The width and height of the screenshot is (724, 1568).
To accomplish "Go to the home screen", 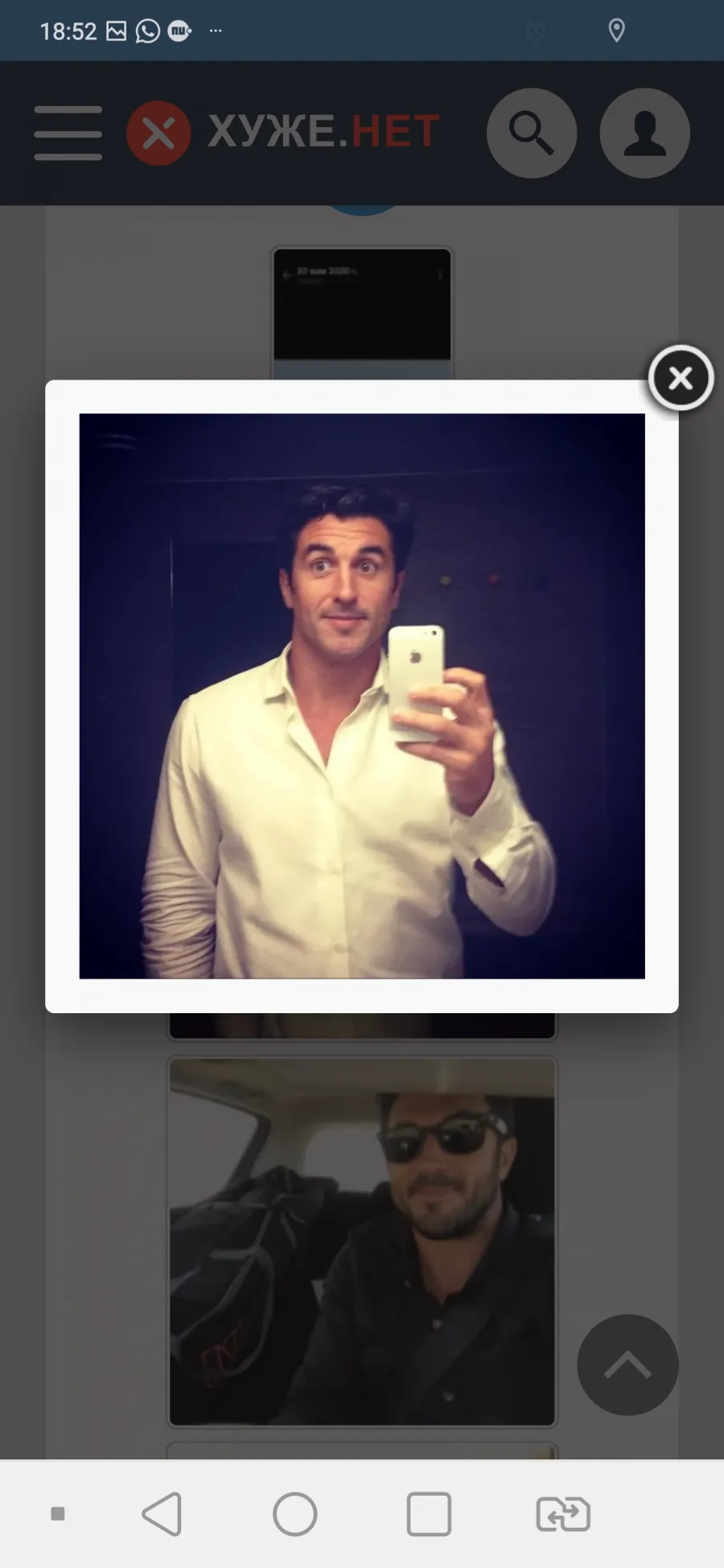I will [x=295, y=1514].
